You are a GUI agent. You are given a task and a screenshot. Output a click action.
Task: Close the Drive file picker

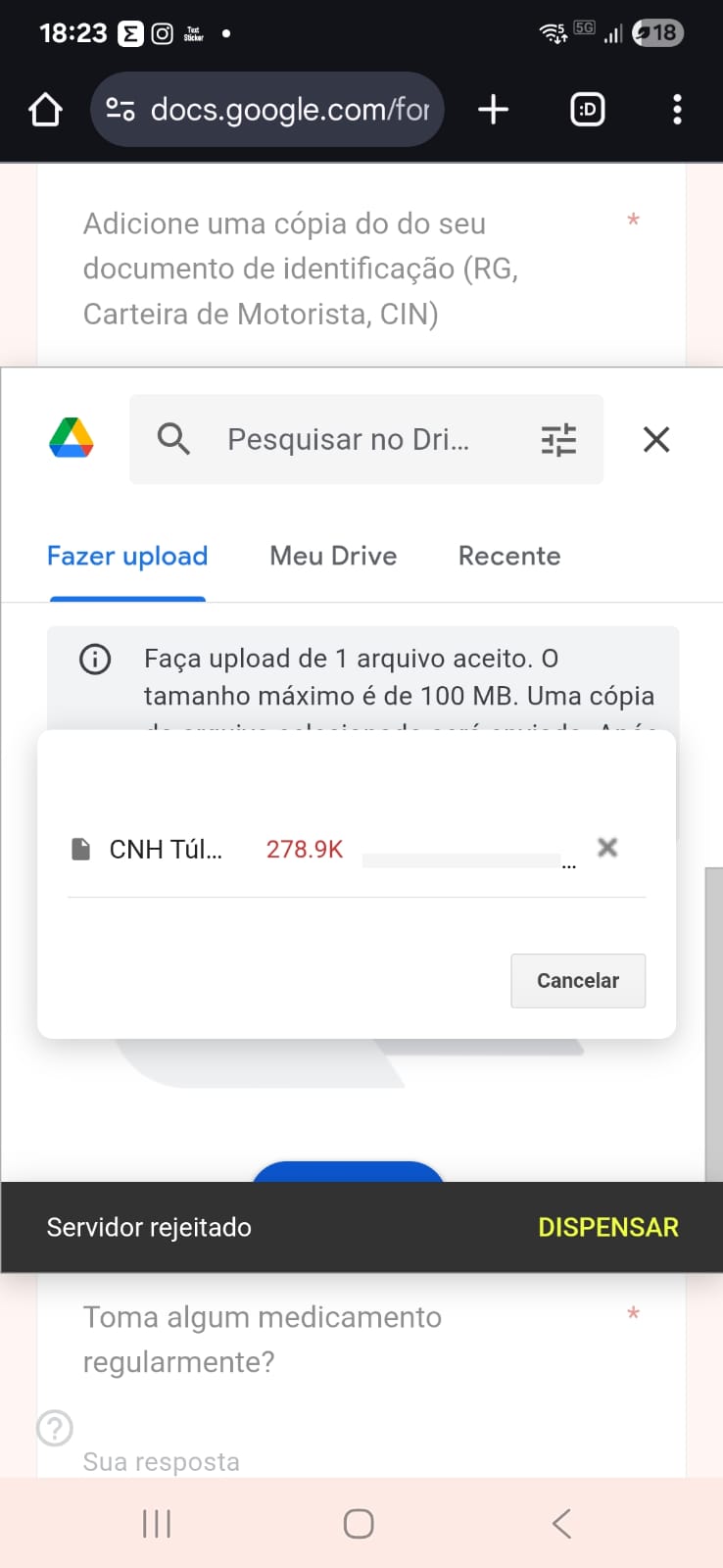pos(656,439)
